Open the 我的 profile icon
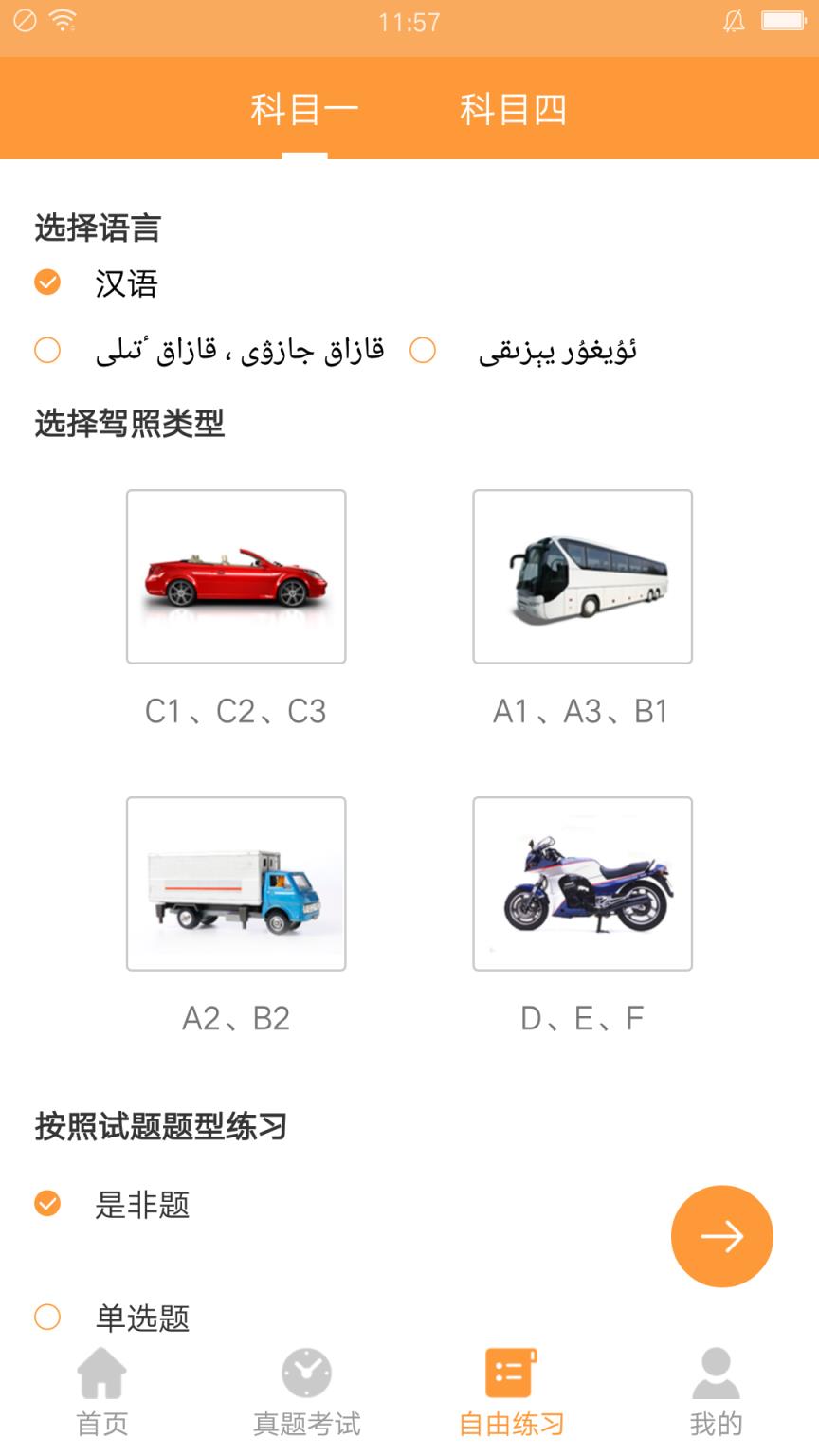The image size is (819, 1456). click(x=717, y=1373)
